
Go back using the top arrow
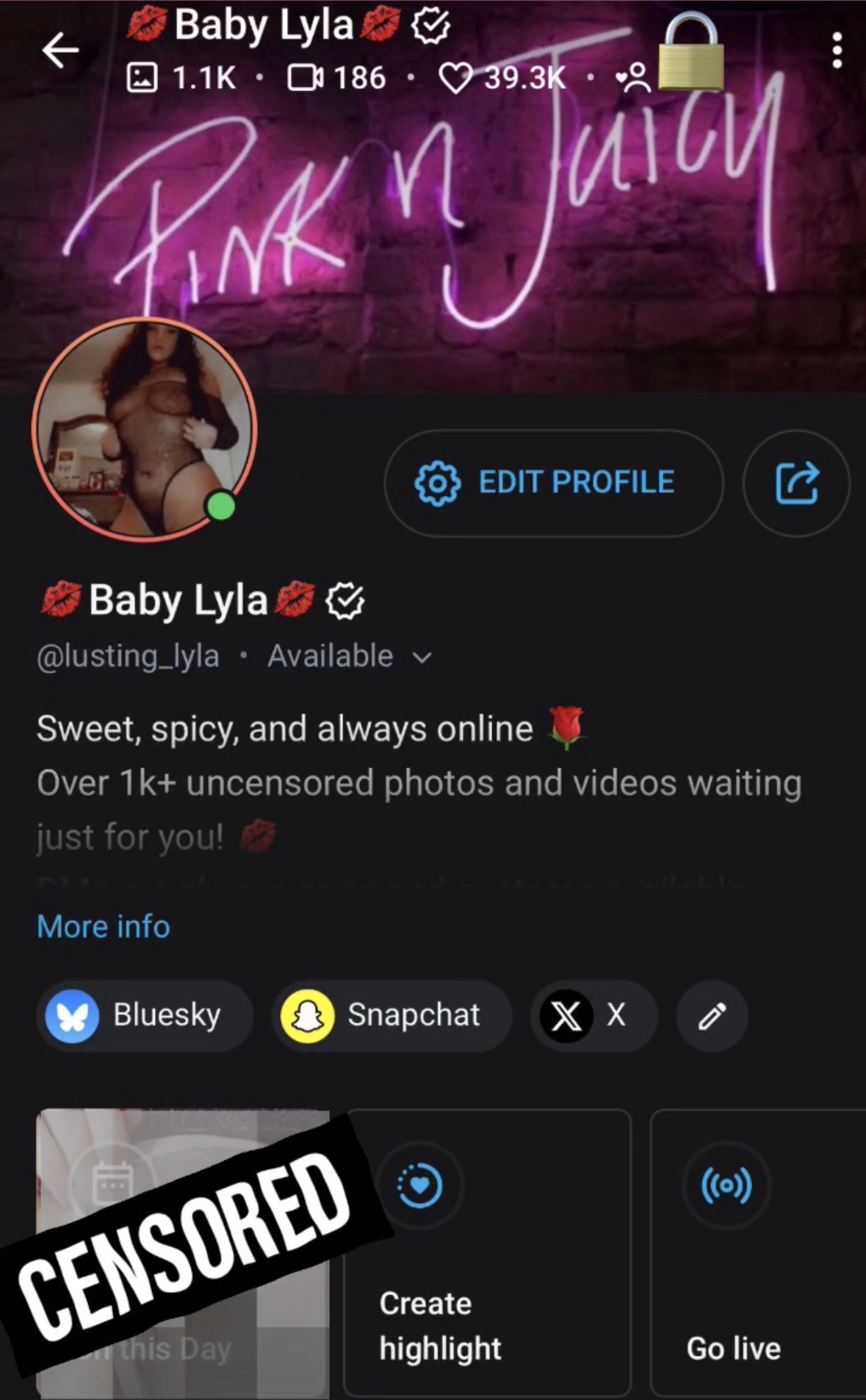[x=60, y=51]
